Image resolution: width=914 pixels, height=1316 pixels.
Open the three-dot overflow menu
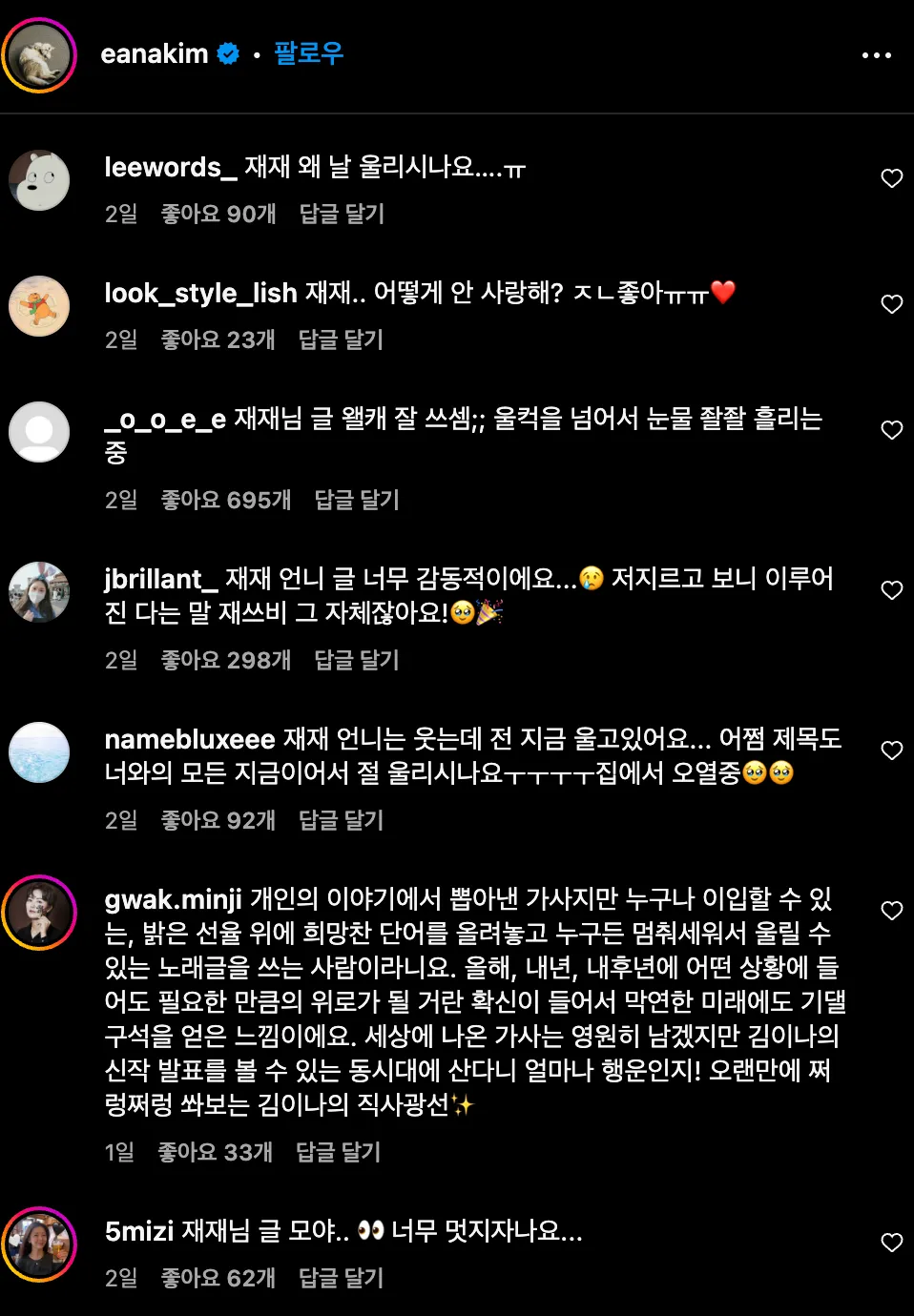(876, 55)
